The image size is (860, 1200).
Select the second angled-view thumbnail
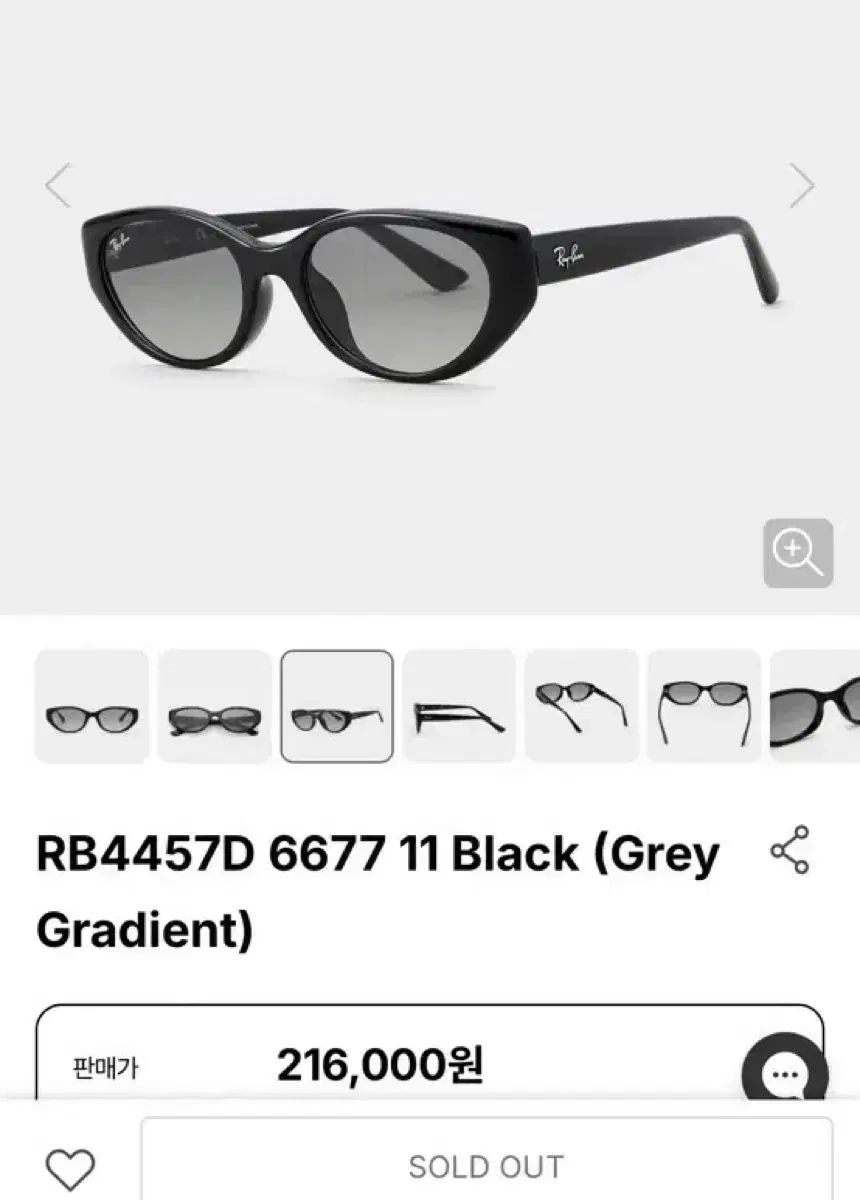click(214, 706)
